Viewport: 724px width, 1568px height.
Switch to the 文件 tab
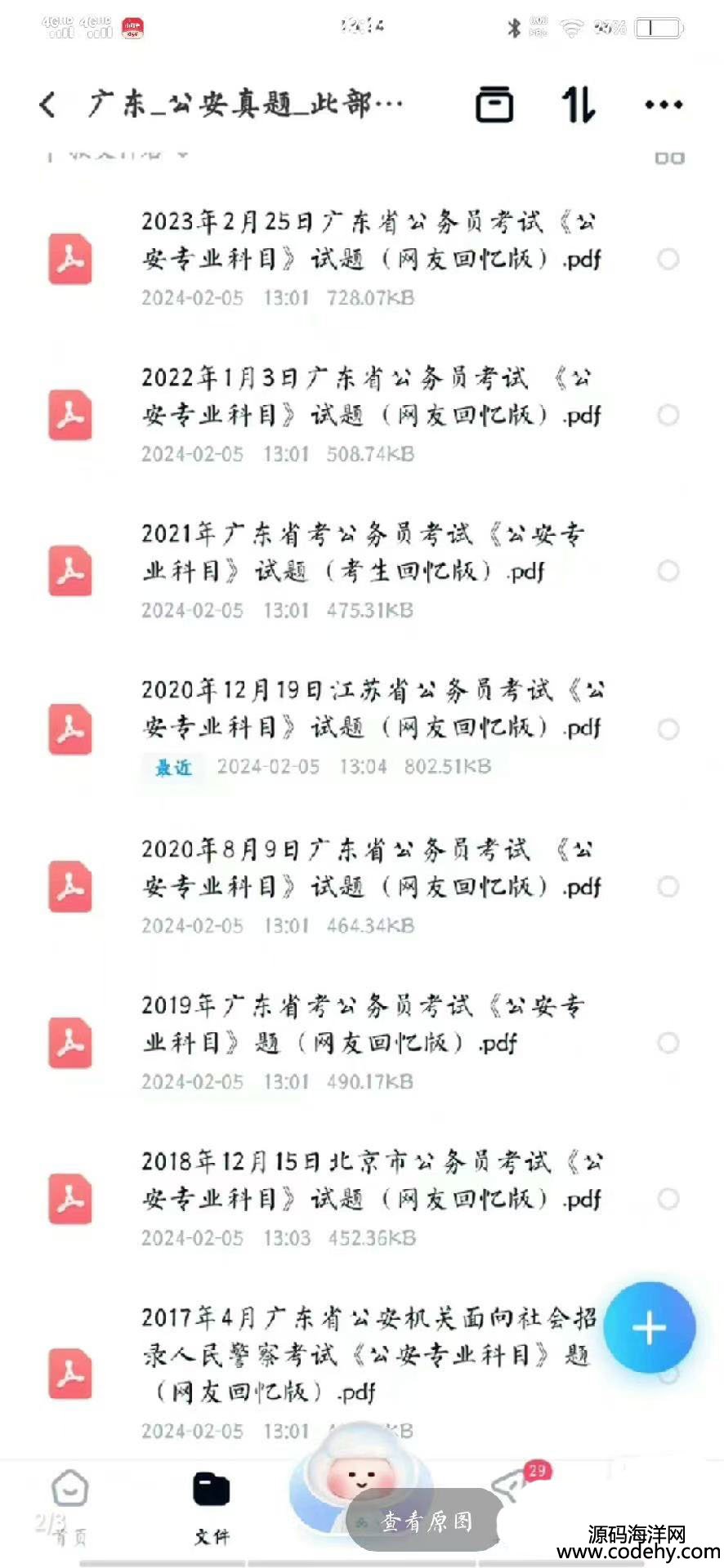click(212, 1505)
